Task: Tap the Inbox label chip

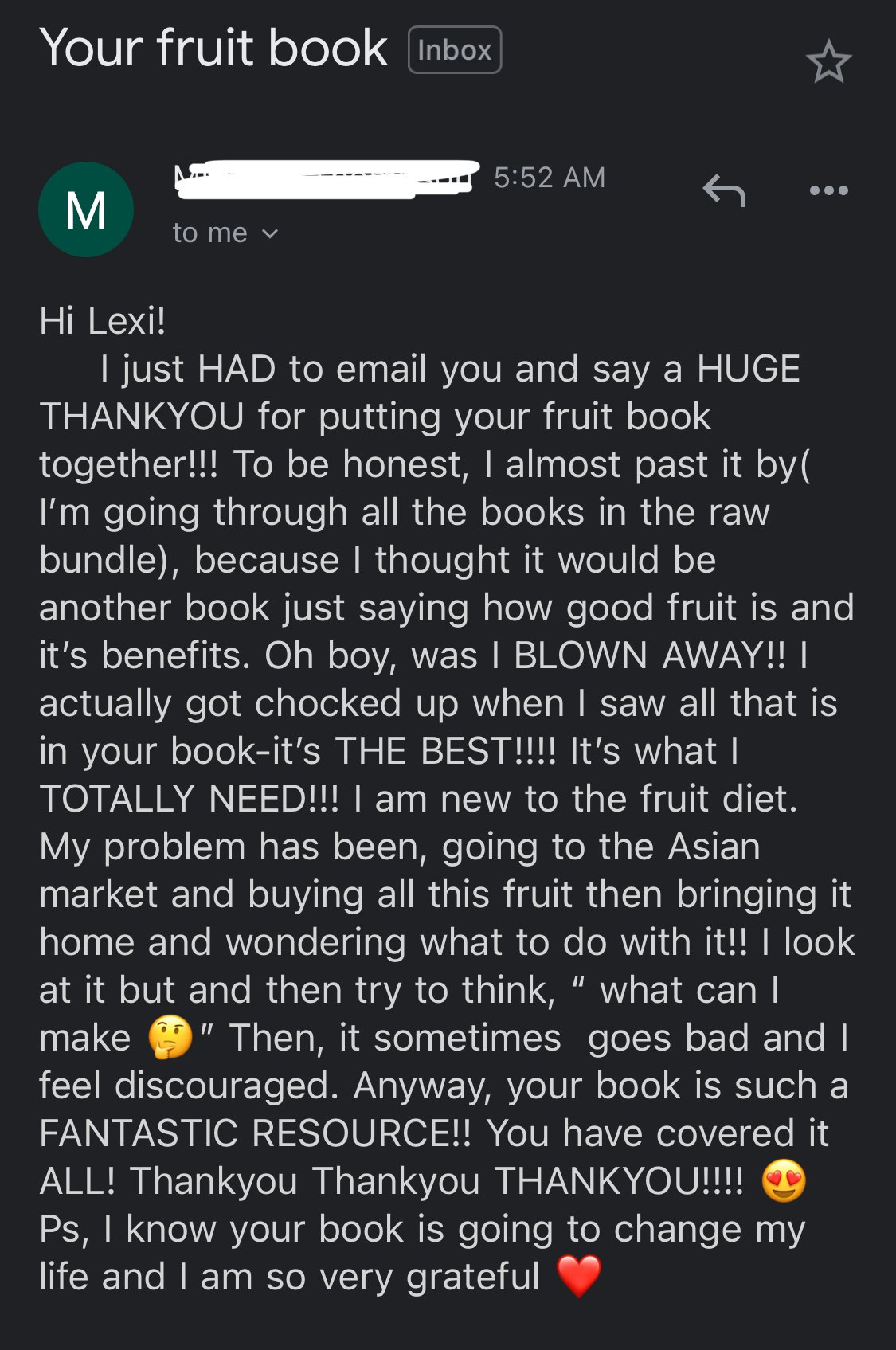Action: coord(455,50)
